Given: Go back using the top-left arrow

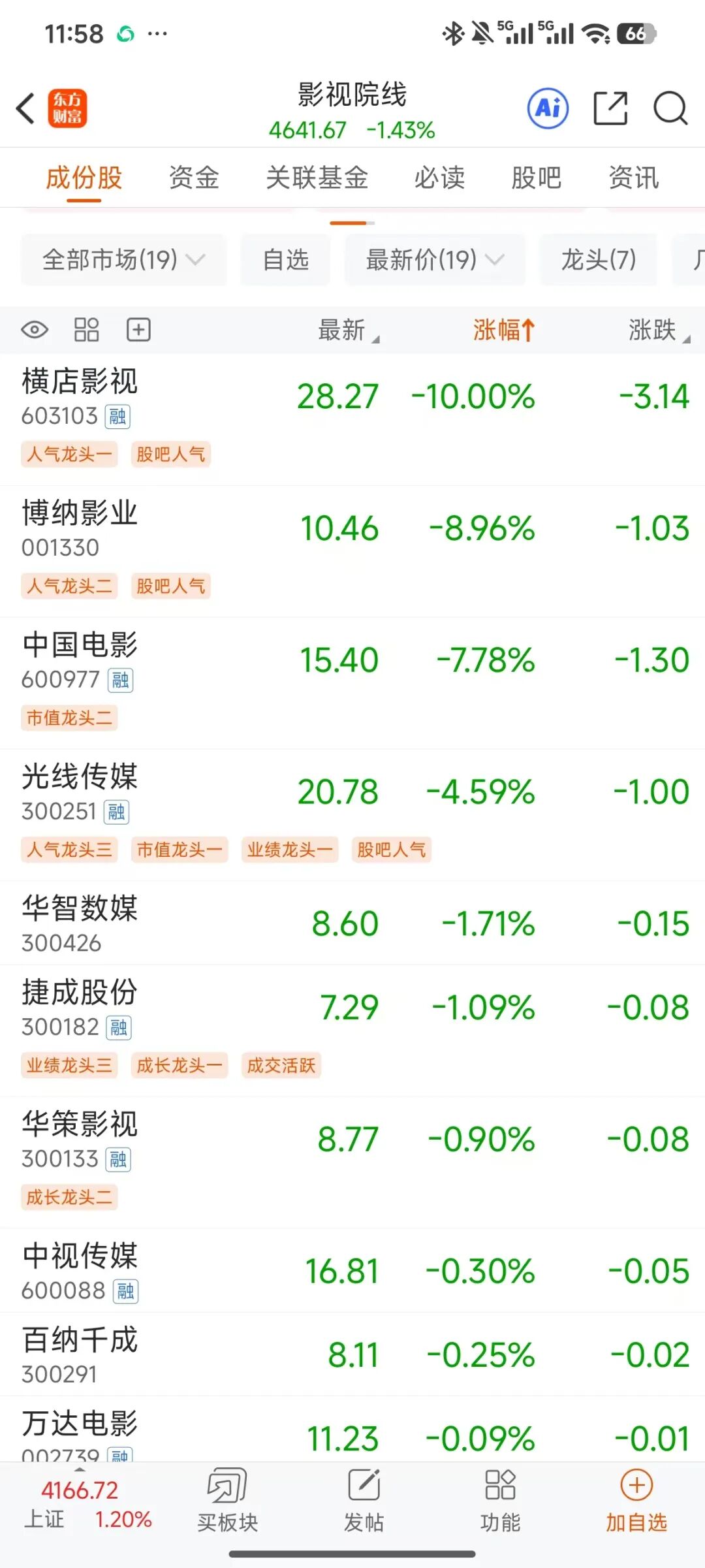Looking at the screenshot, I should (25, 108).
